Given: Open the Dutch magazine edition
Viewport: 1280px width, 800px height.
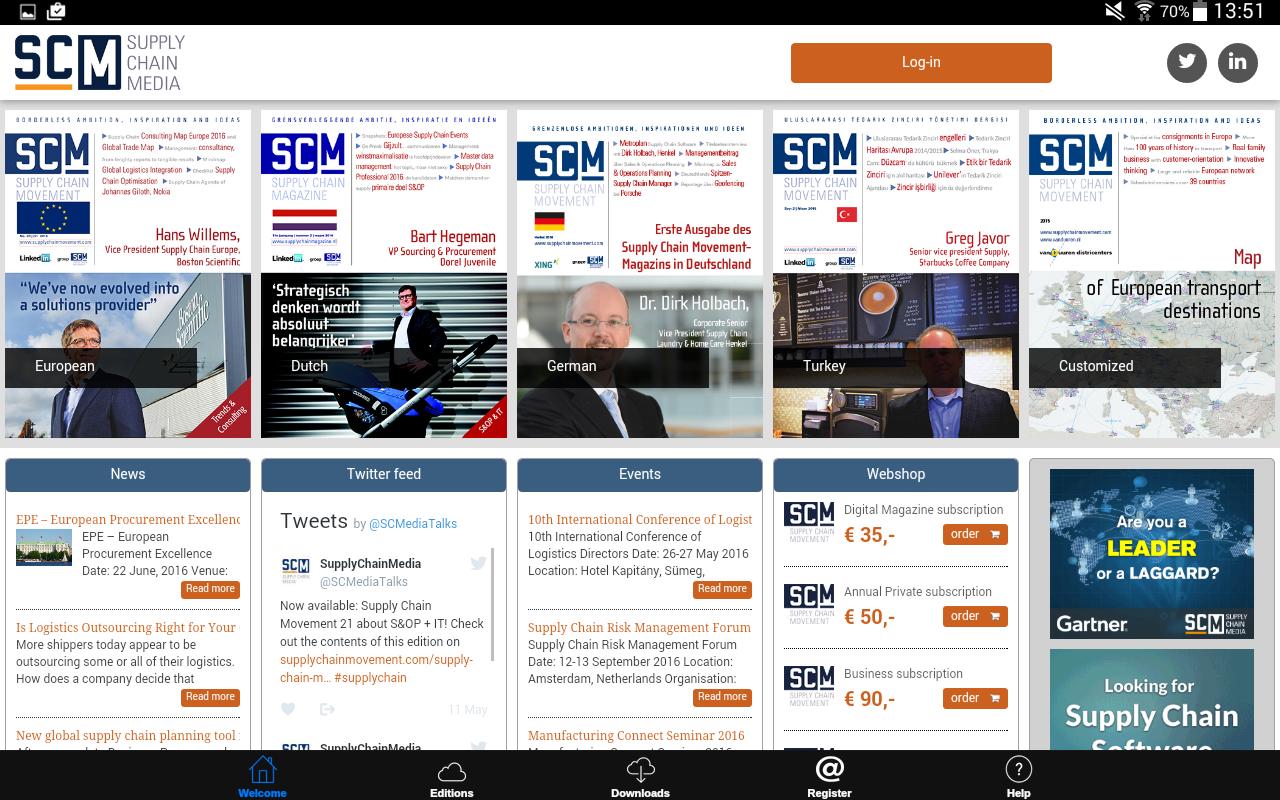Looking at the screenshot, I should click(x=384, y=274).
